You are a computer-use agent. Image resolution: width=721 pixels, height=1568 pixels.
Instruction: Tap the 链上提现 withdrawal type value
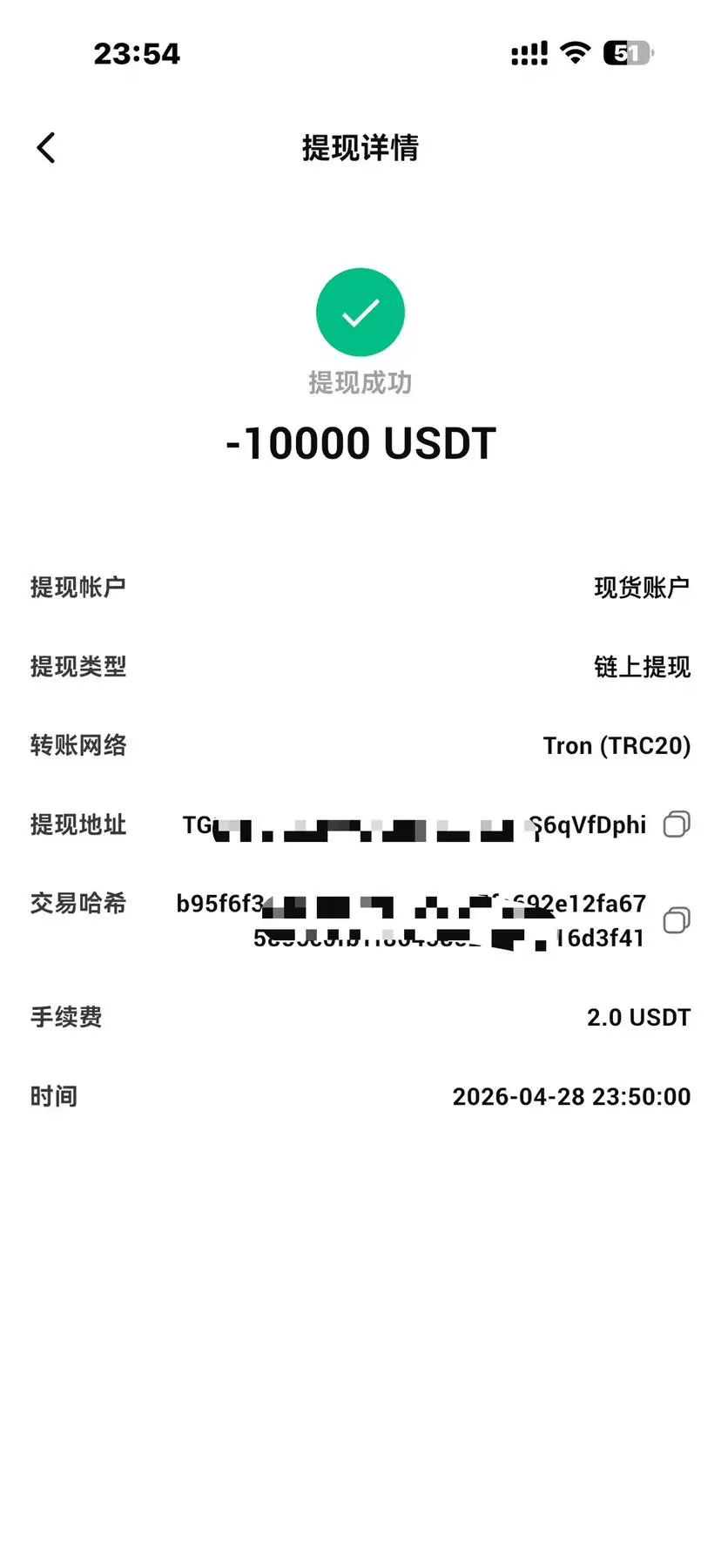(643, 667)
